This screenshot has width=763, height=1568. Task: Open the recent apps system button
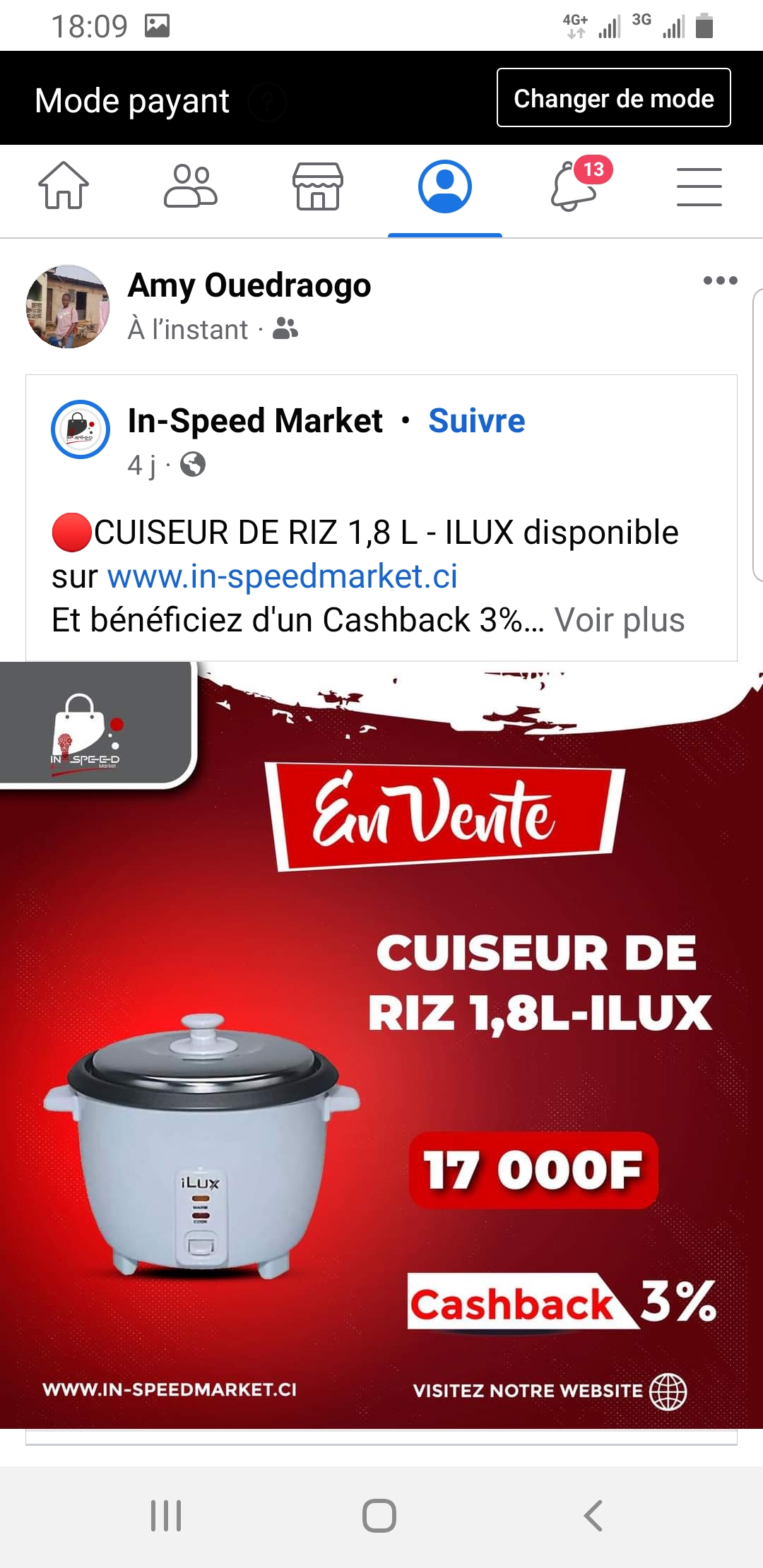point(166,1516)
